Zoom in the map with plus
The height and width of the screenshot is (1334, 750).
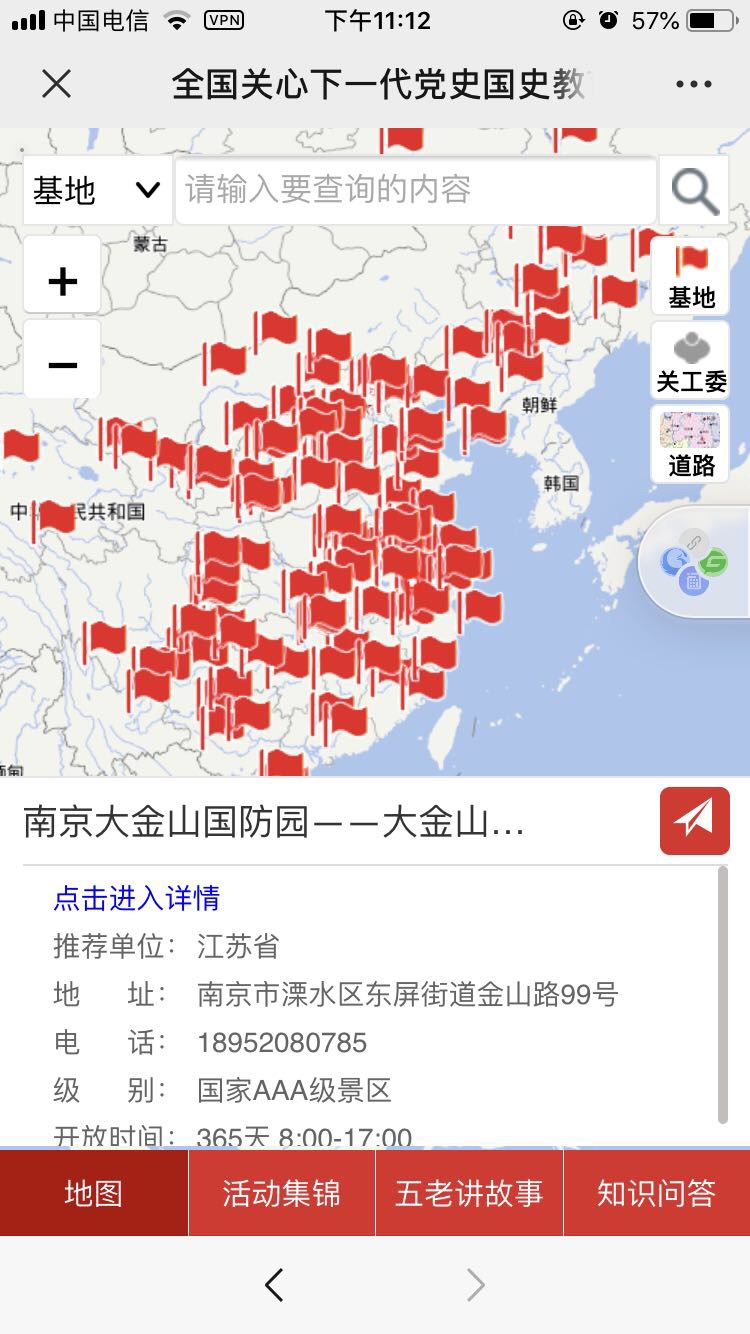click(x=62, y=281)
